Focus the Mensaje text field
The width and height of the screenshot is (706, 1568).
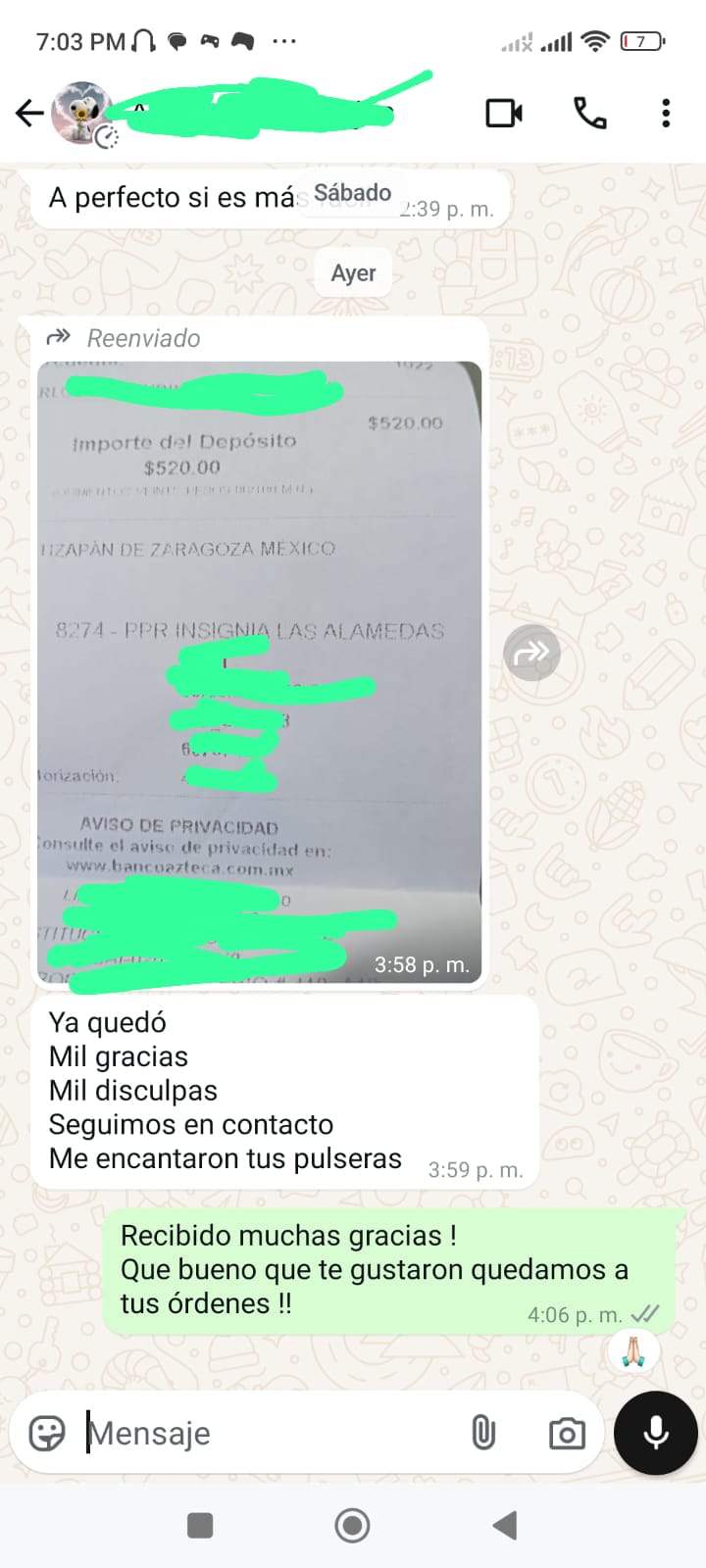click(x=265, y=1434)
